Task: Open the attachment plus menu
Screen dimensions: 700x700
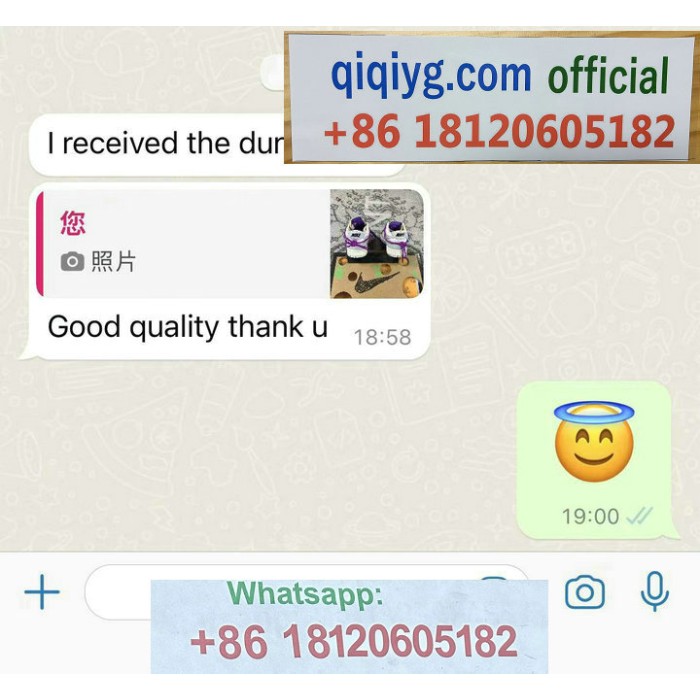Action: [x=42, y=593]
